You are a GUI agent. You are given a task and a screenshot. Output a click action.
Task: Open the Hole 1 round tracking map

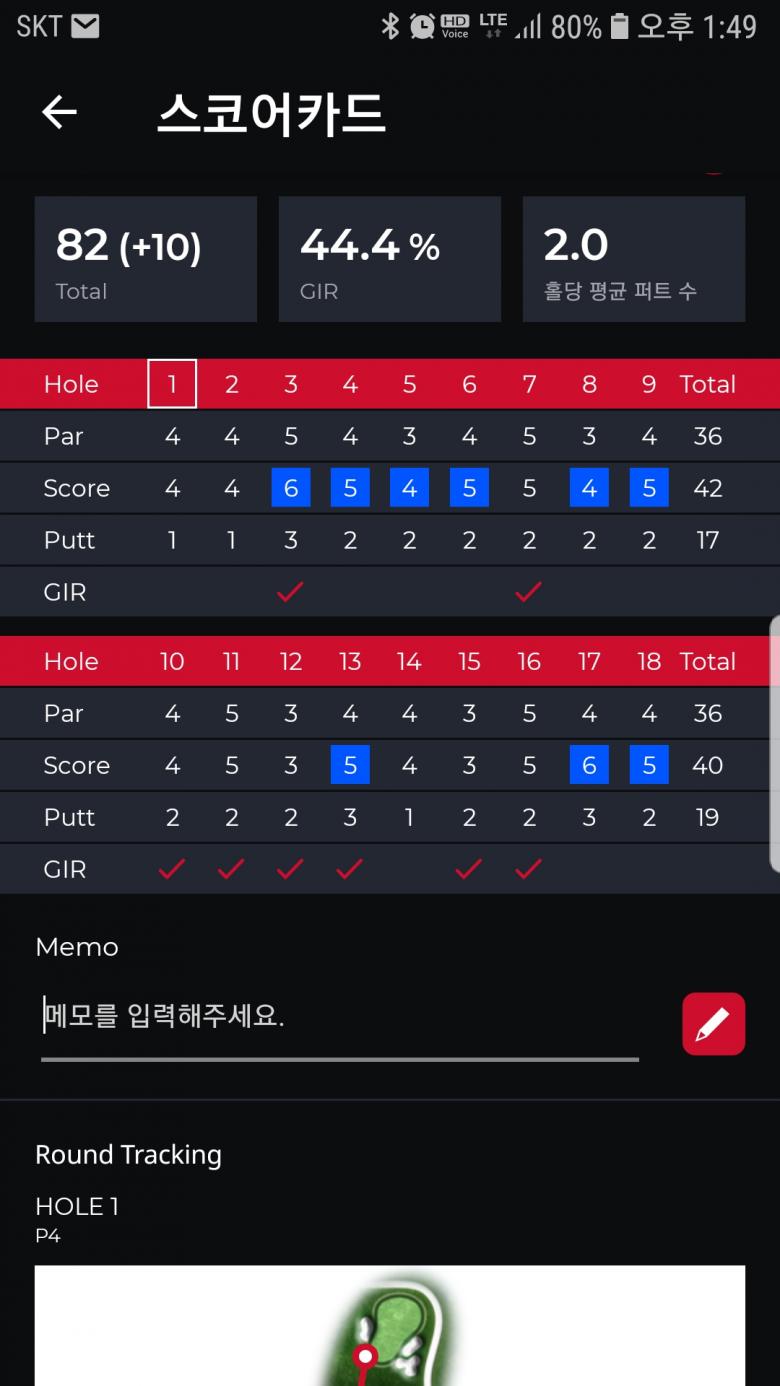coord(389,1325)
